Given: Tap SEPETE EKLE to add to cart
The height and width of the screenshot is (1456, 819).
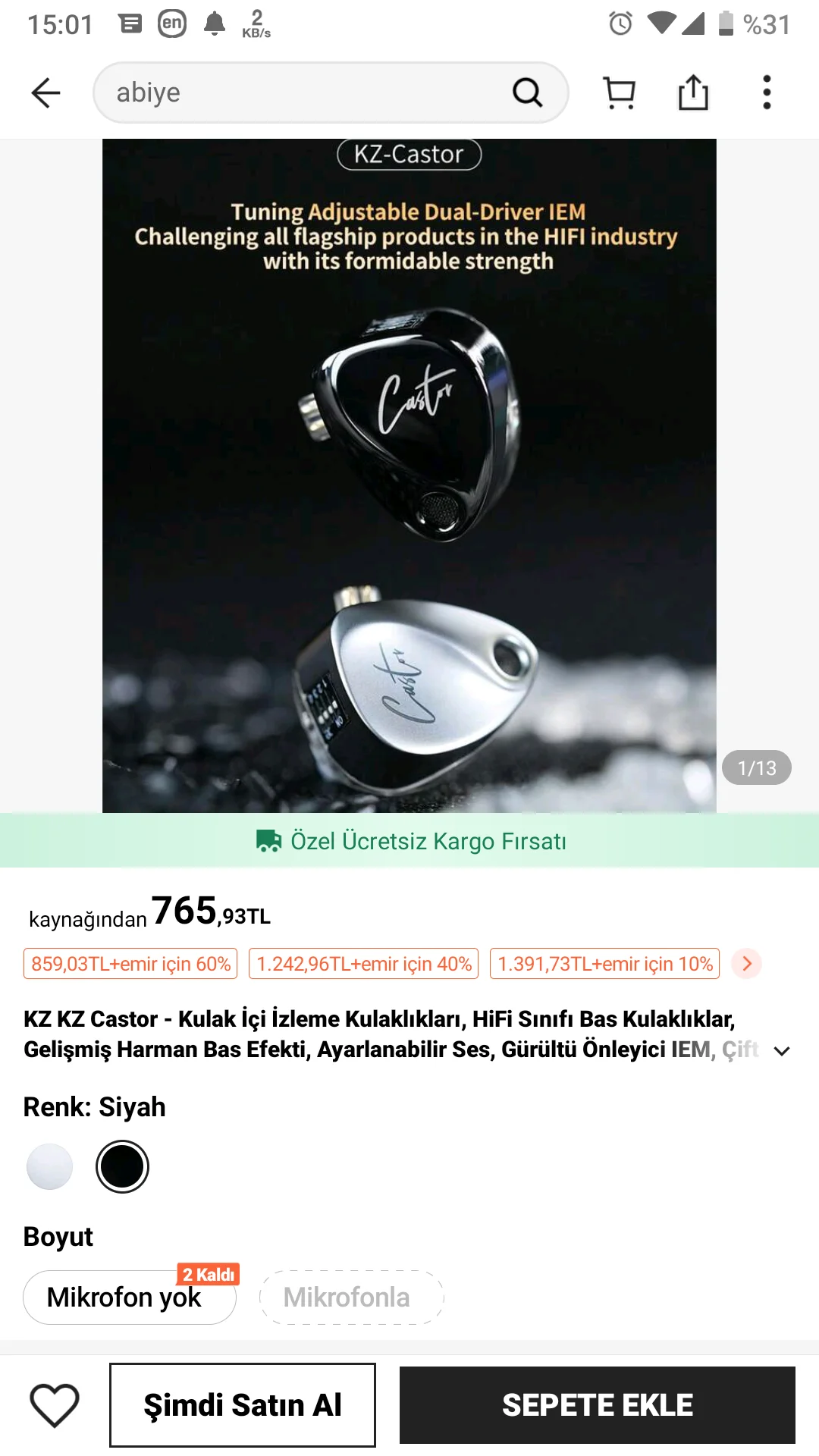Looking at the screenshot, I should 598,1405.
